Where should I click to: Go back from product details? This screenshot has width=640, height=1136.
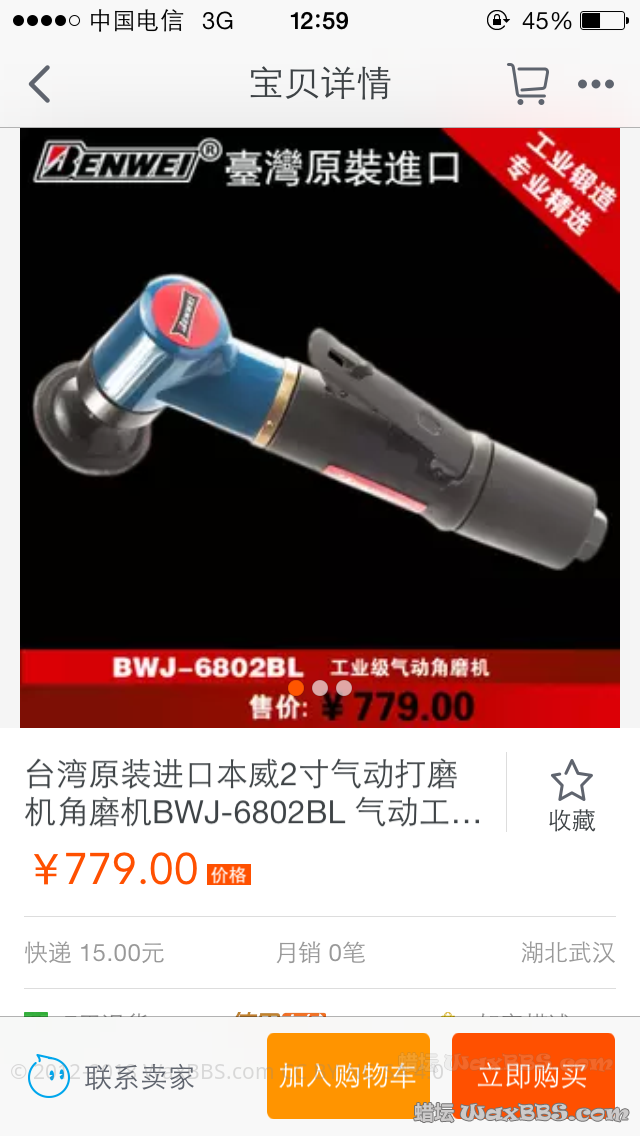click(40, 84)
